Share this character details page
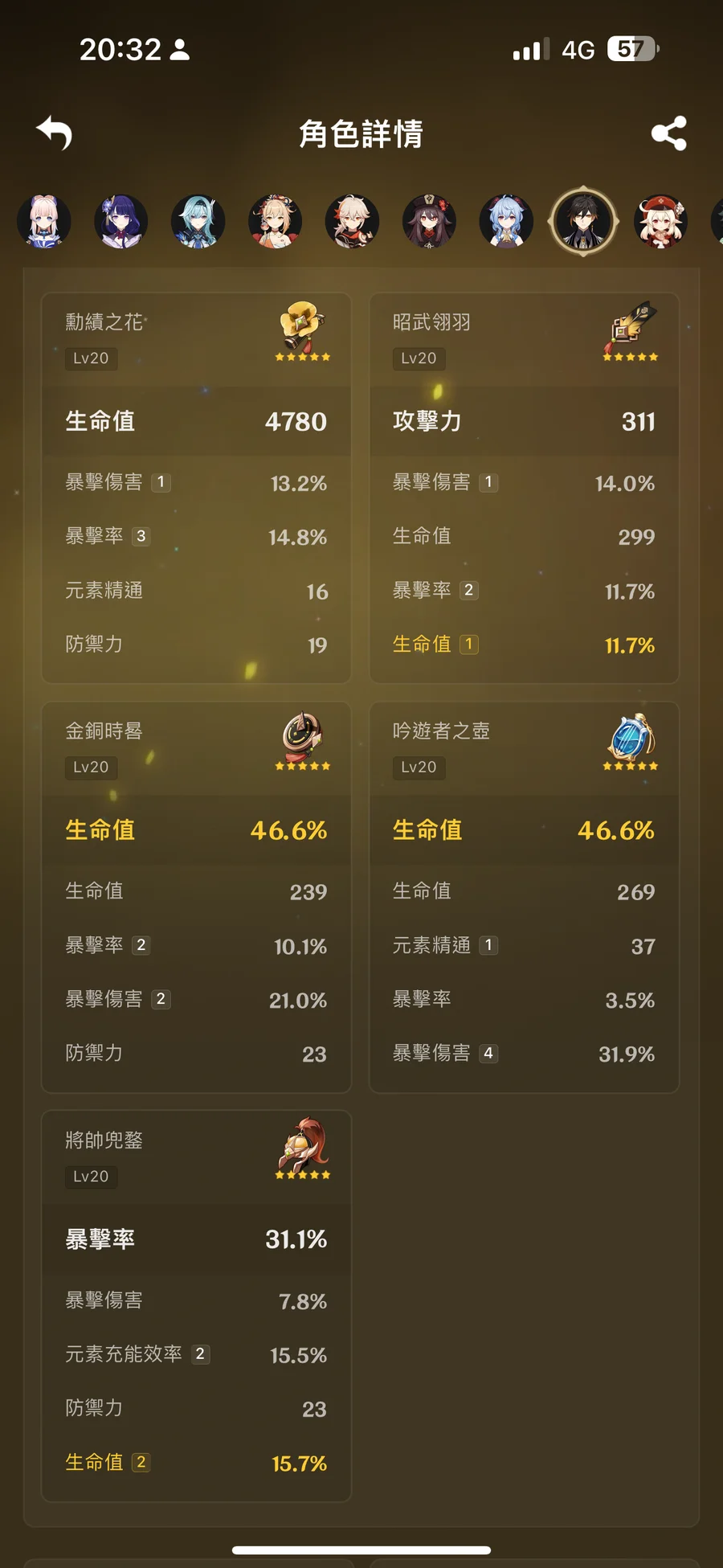This screenshot has width=723, height=1568. coord(668,133)
